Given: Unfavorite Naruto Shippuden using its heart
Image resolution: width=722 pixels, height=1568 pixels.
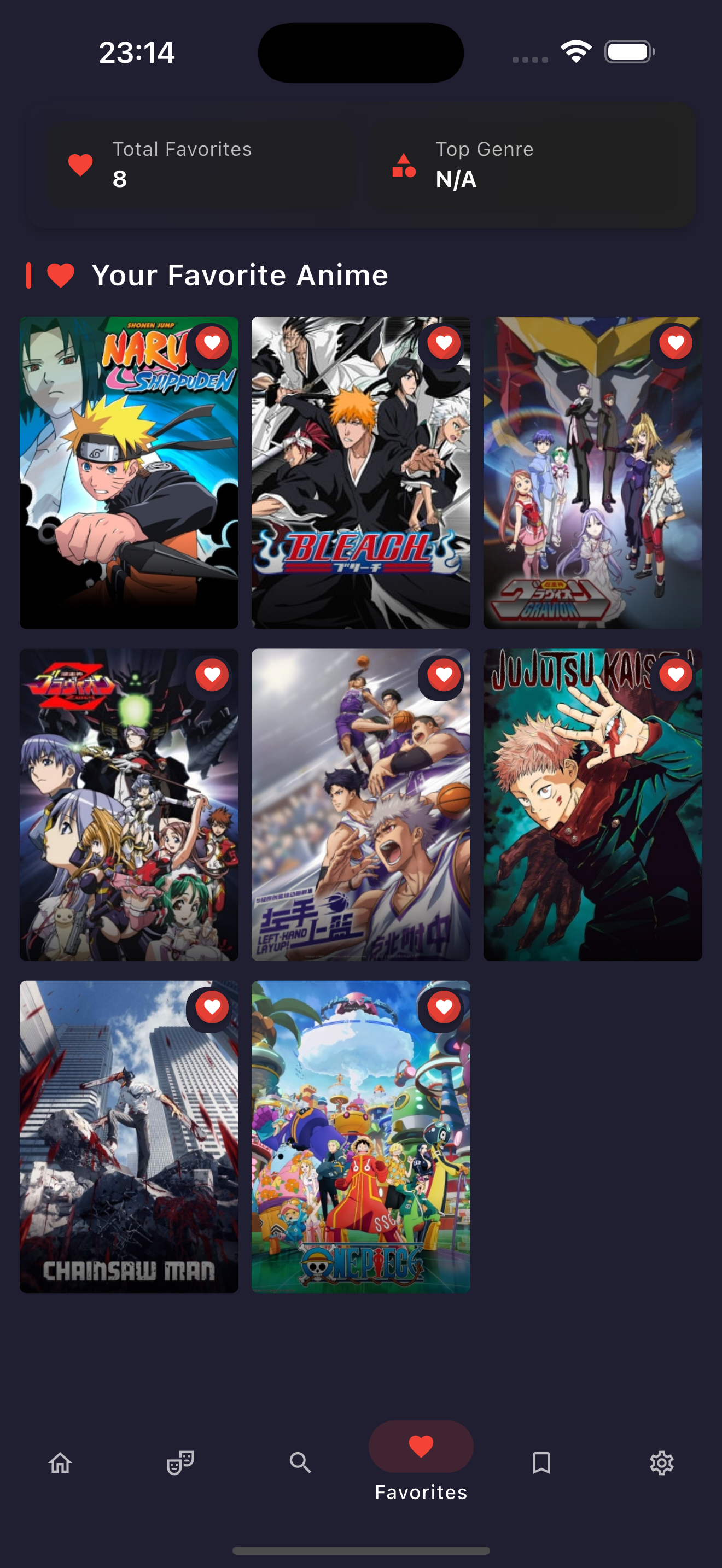Looking at the screenshot, I should (x=212, y=343).
